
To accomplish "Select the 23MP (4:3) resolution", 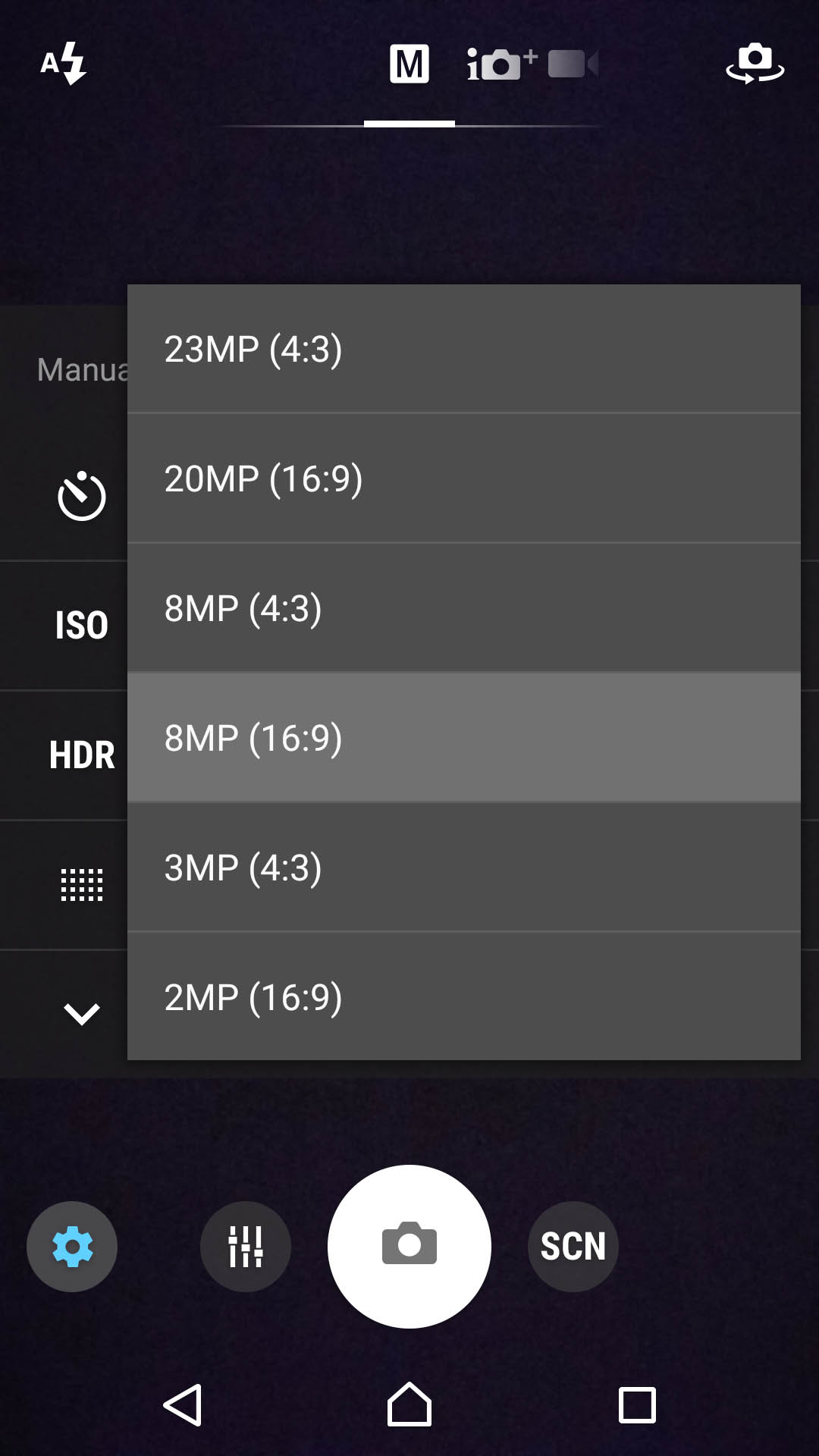I will click(x=464, y=349).
